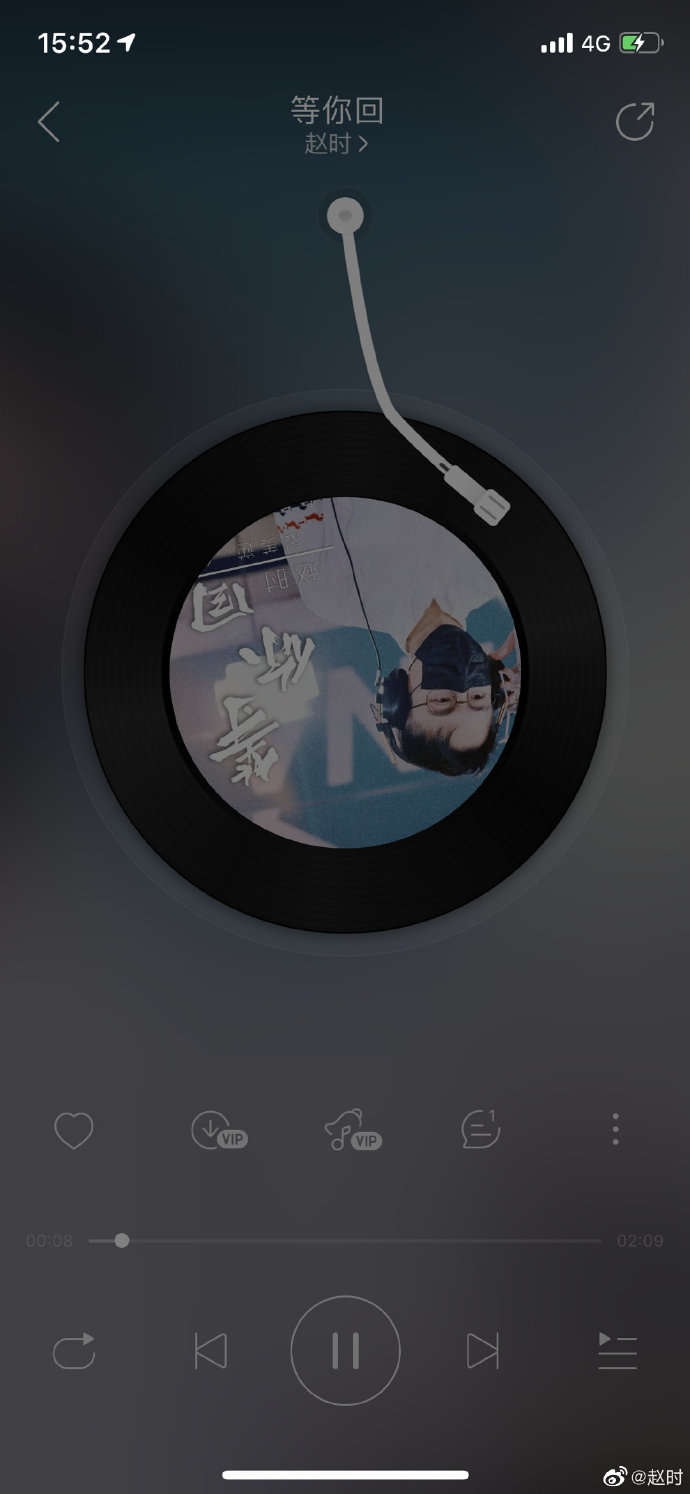
Task: Open artist page for 赵时
Action: coord(336,144)
